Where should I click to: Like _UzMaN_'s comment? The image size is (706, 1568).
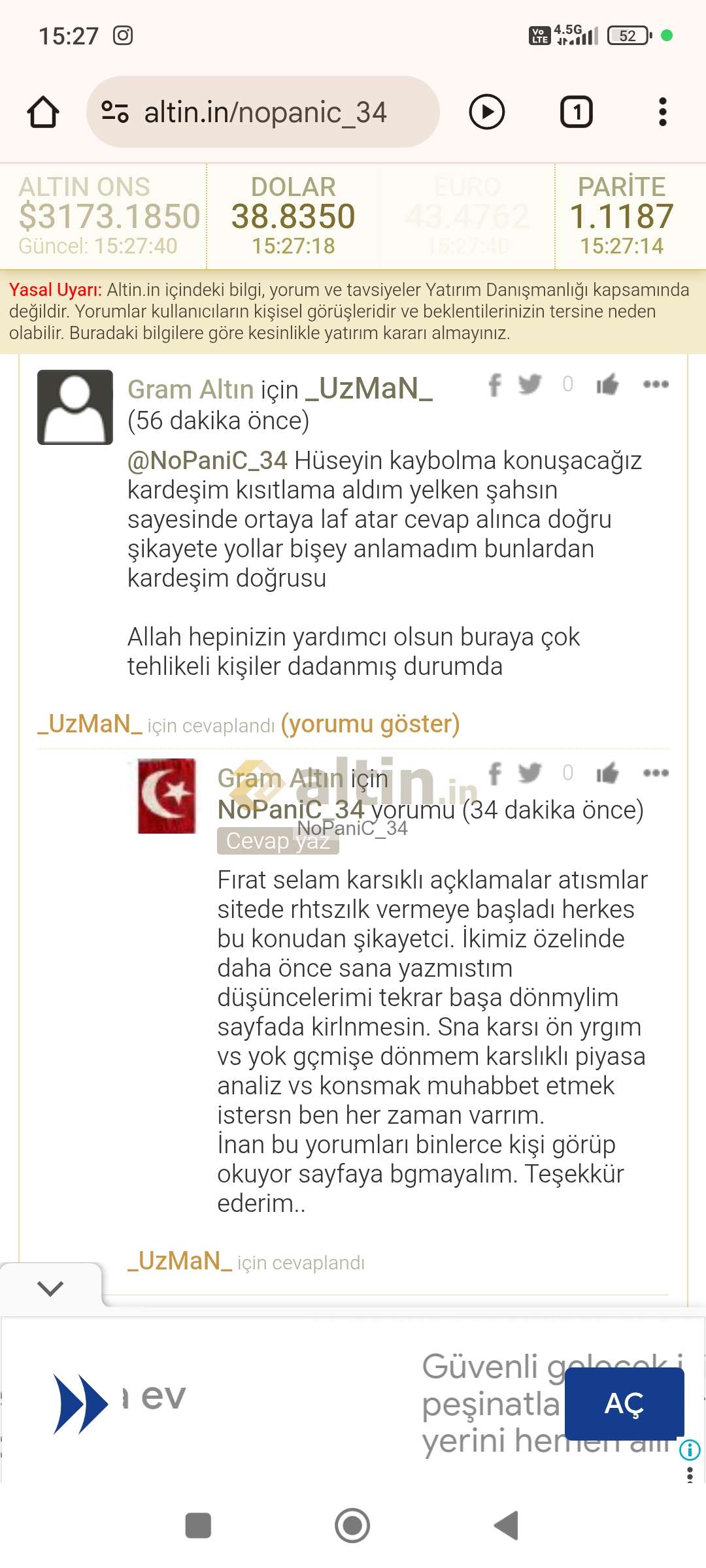point(607,384)
